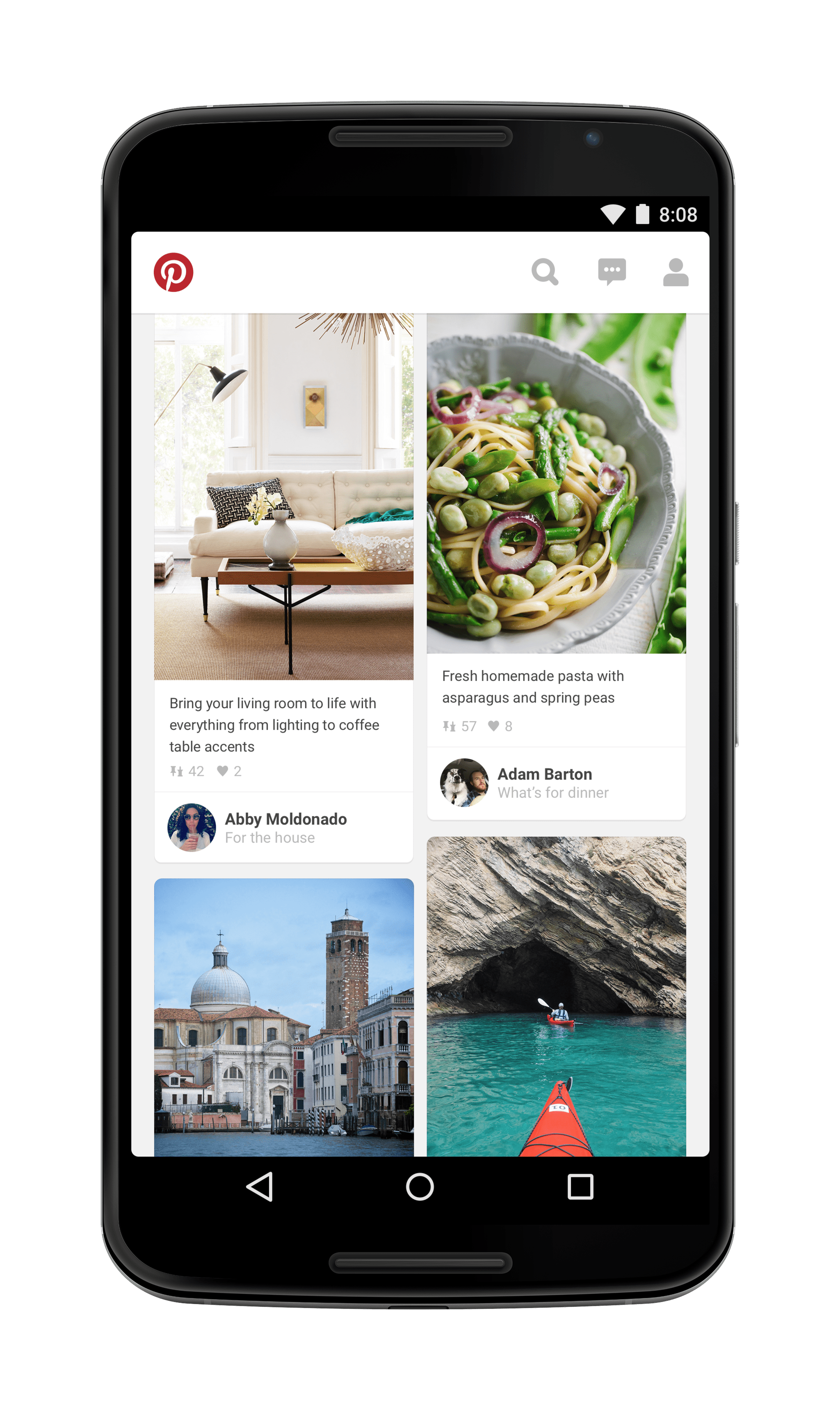Go to the home screen via home button
This screenshot has width=840, height=1410.
pyautogui.click(x=420, y=1187)
